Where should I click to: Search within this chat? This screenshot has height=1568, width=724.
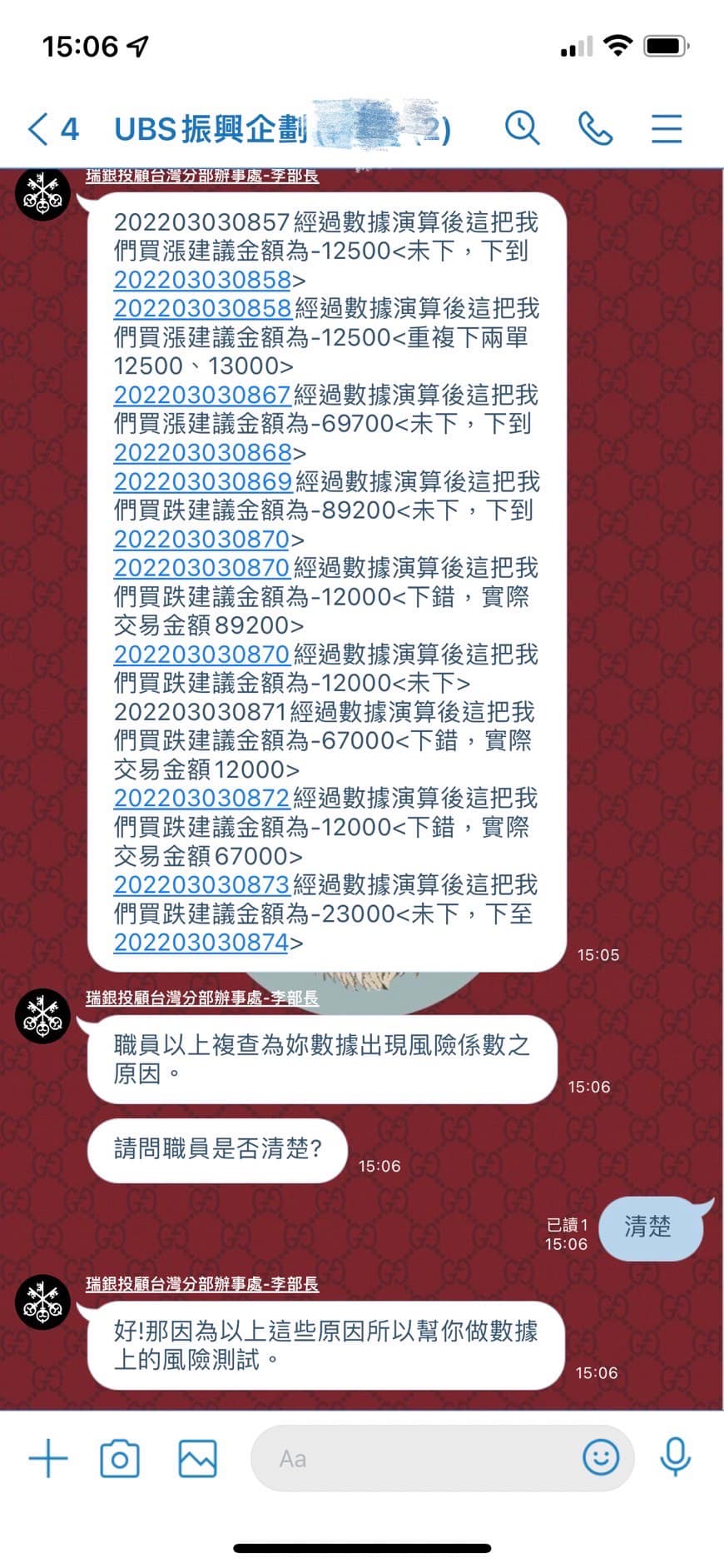pos(522,128)
